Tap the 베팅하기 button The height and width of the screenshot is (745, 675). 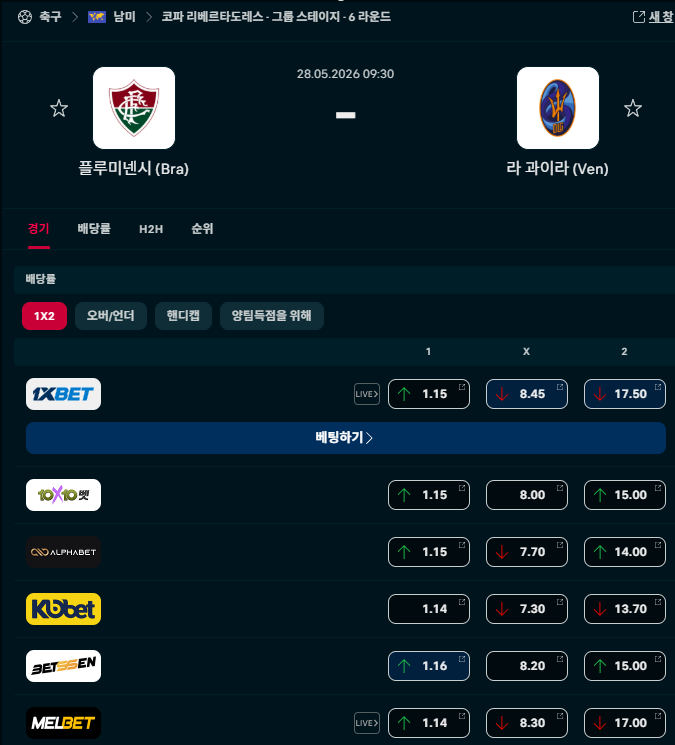pyautogui.click(x=346, y=438)
